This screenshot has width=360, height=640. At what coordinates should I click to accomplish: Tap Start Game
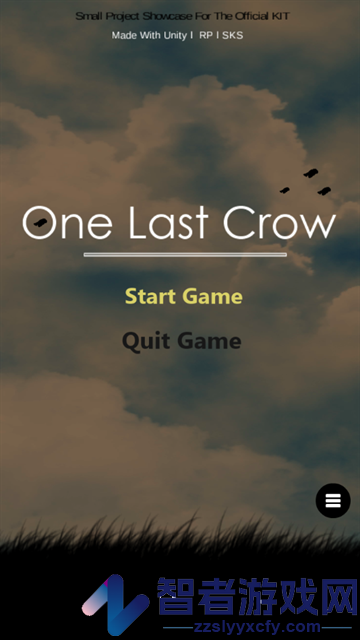point(184,296)
